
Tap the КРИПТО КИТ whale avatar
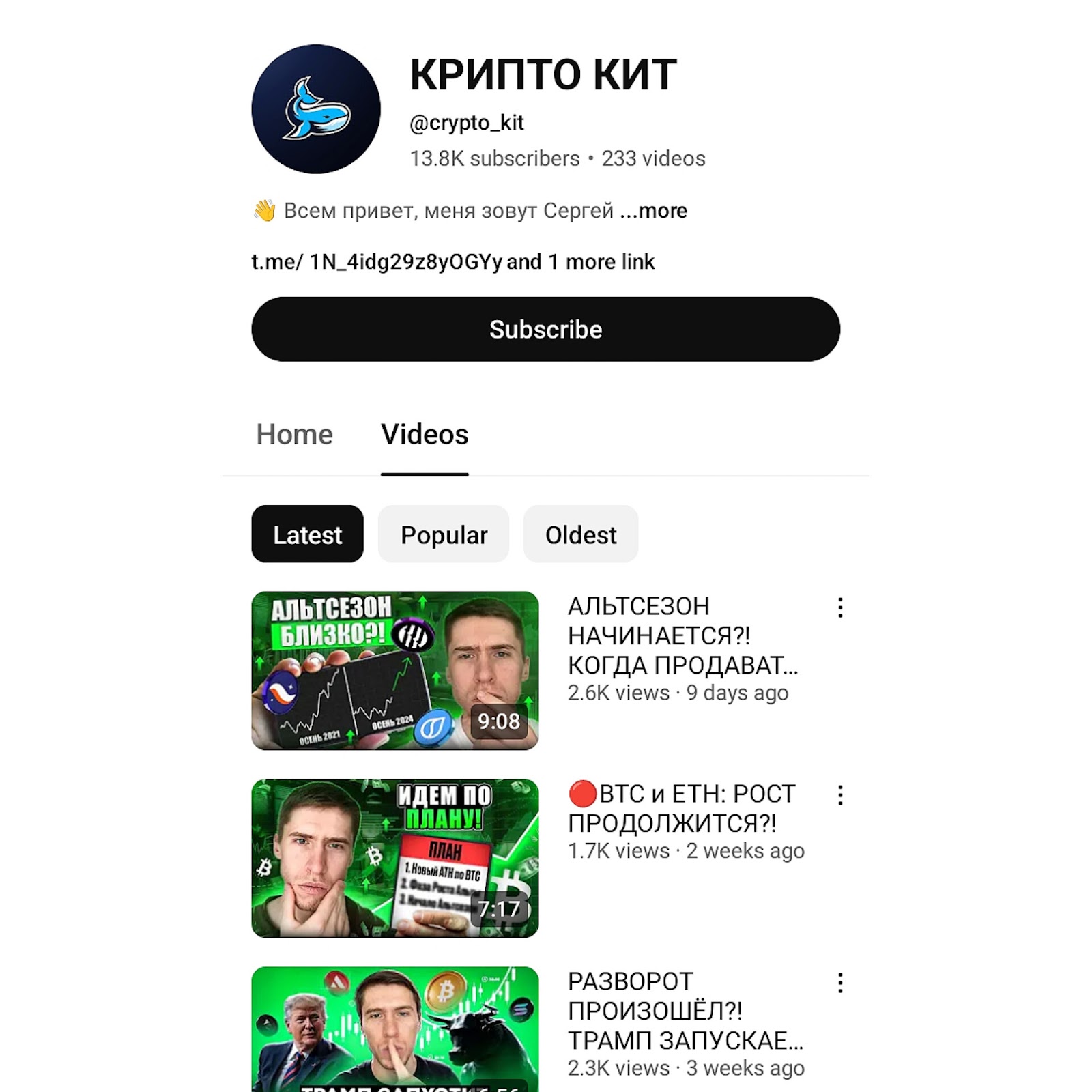[x=316, y=109]
